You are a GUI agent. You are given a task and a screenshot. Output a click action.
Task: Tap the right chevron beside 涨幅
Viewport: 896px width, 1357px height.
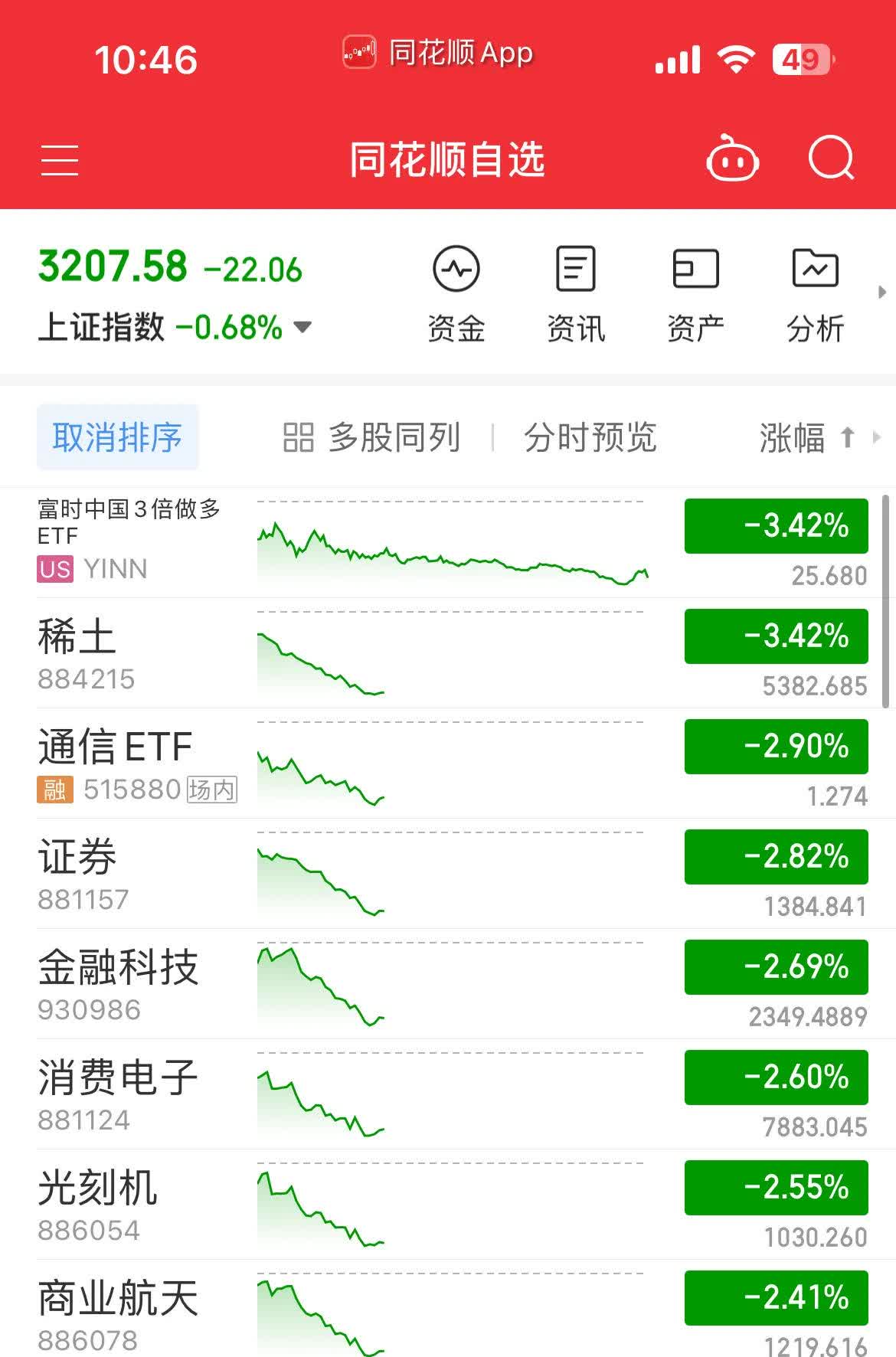879,437
